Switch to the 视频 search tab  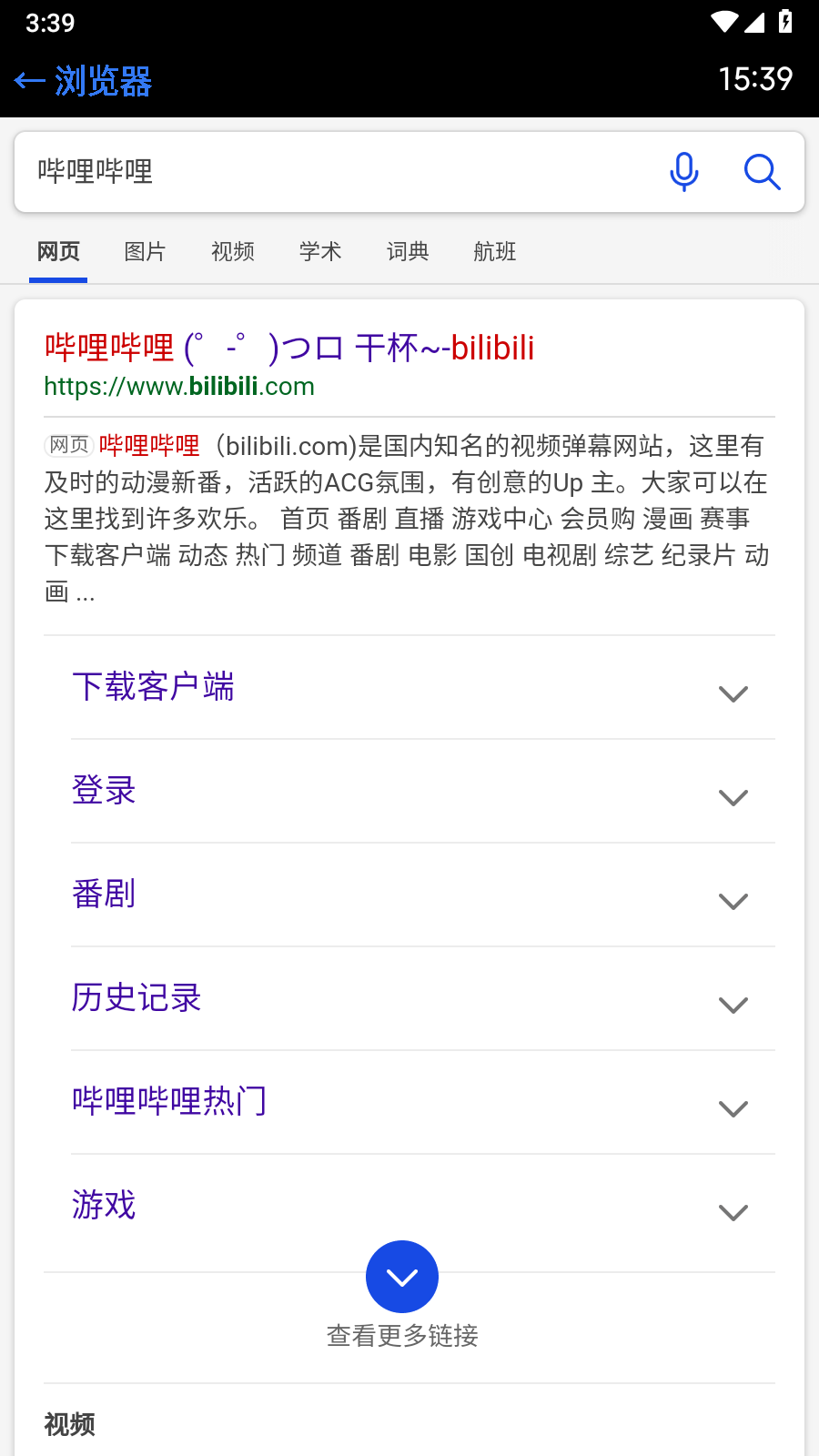[232, 252]
